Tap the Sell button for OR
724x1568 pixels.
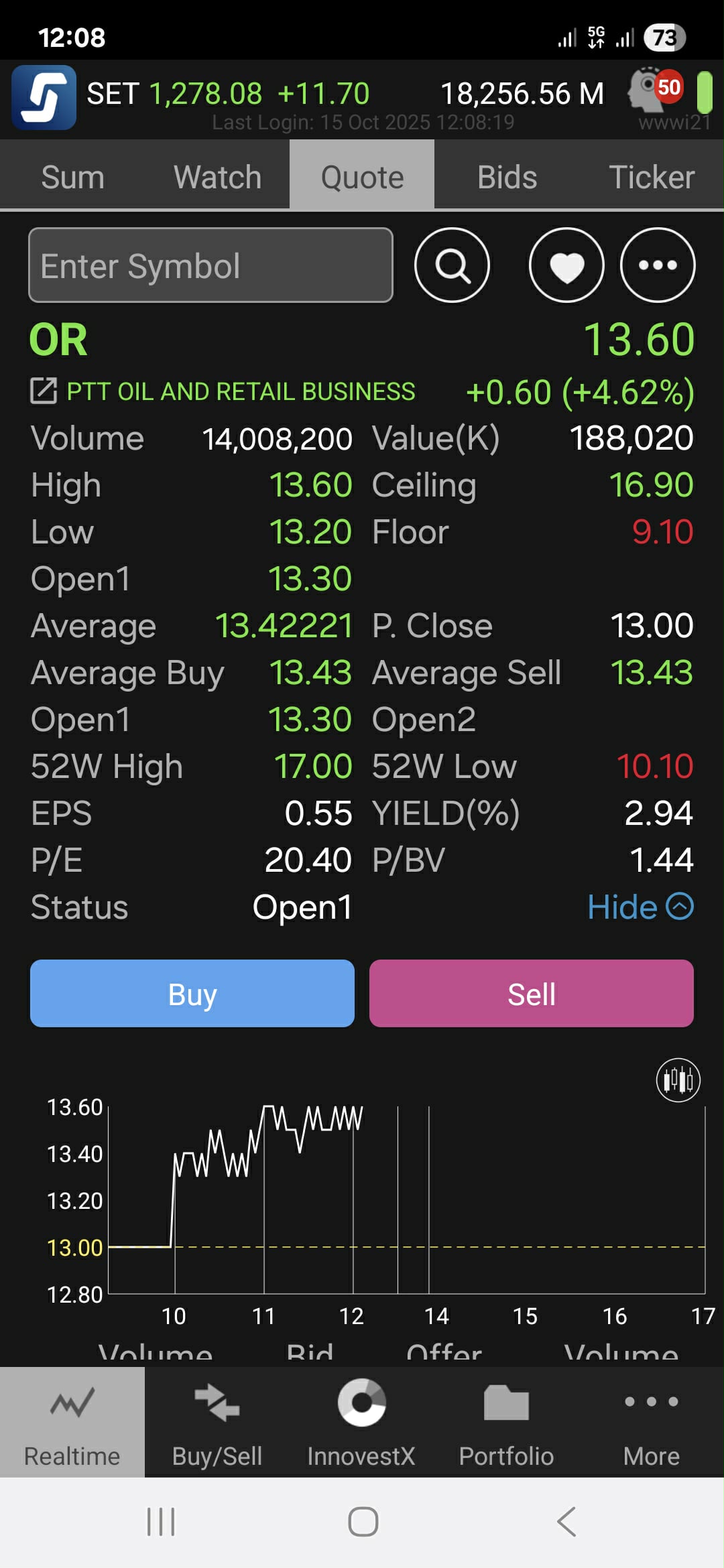tap(532, 994)
